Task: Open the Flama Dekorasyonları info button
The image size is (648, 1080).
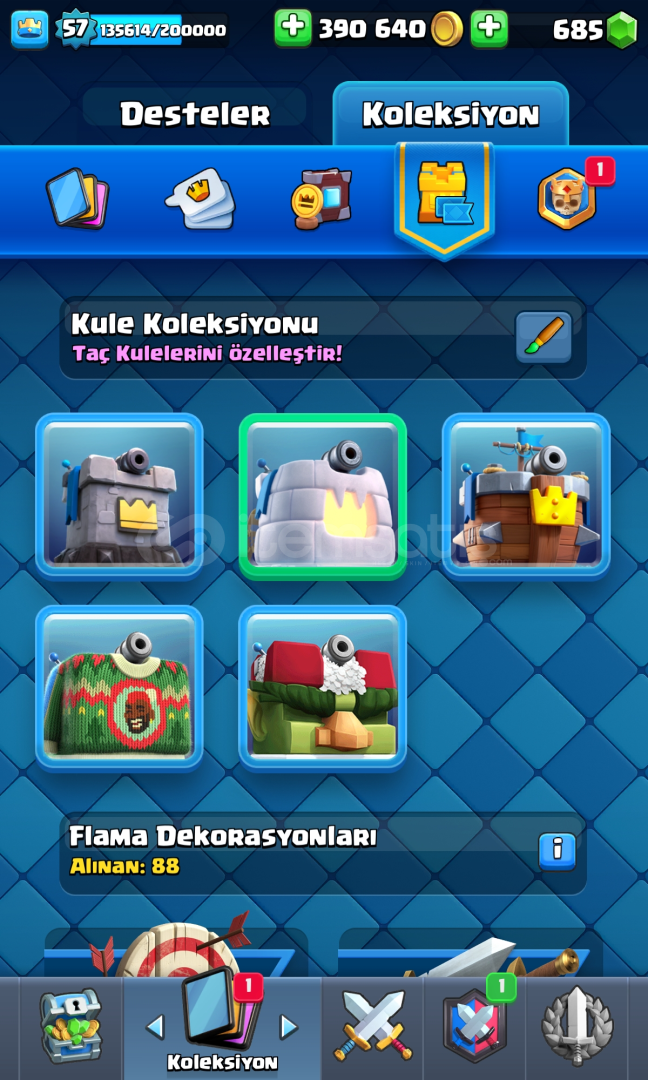Action: click(x=557, y=851)
